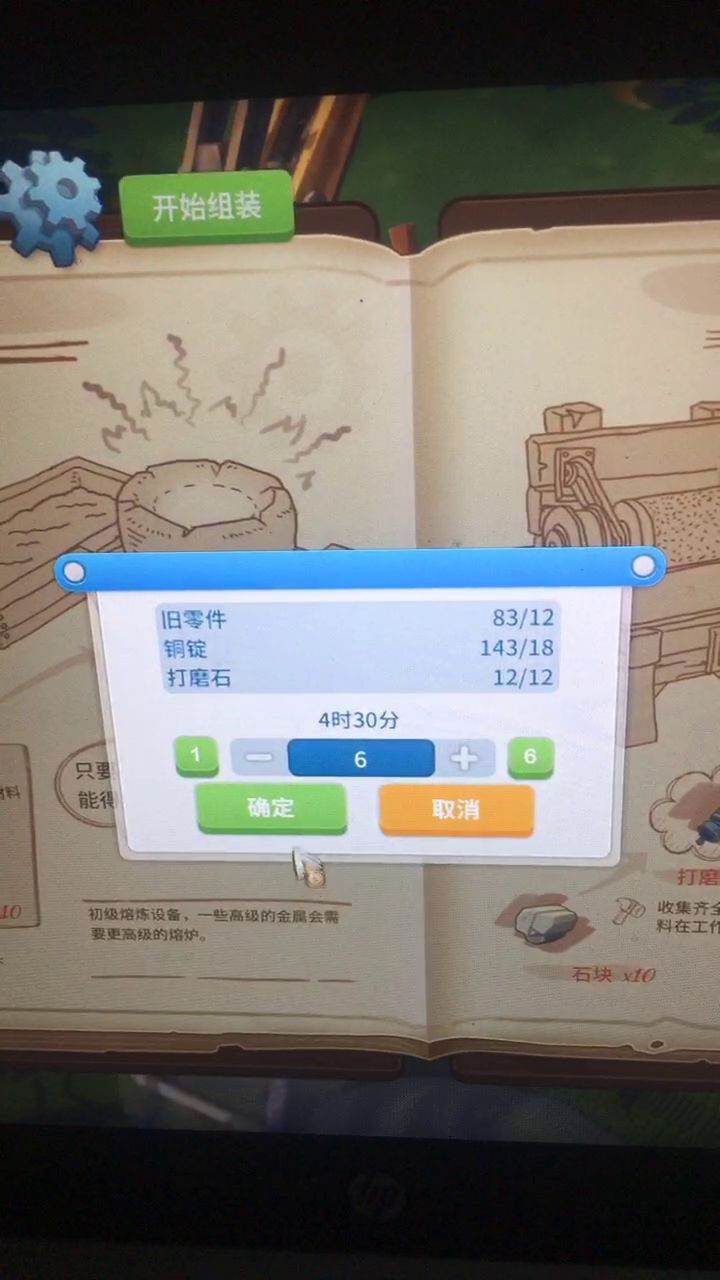Tap the blue quantity field showing 6
Viewport: 720px width, 1280px height.
pyautogui.click(x=361, y=759)
